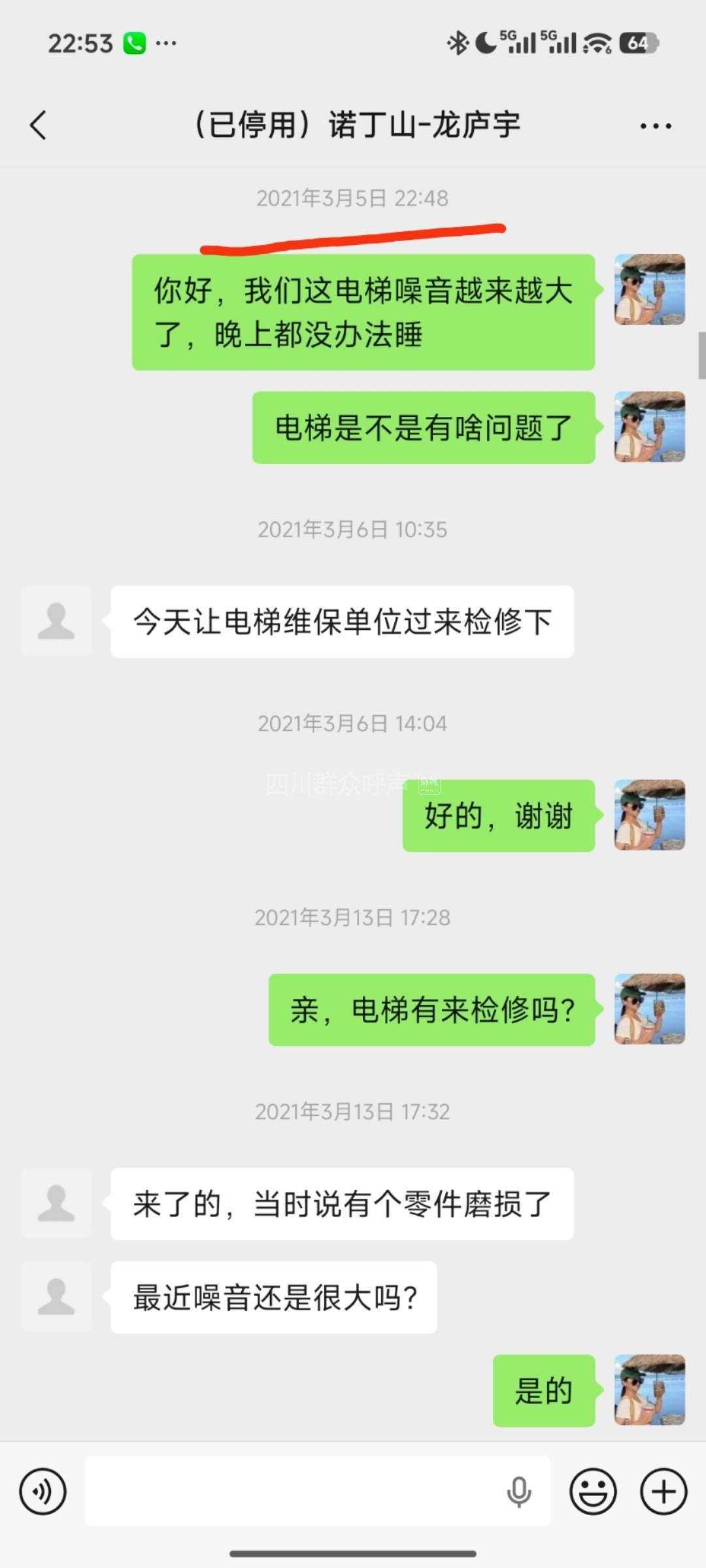Open my avatar beside 电梯是不是有啥问题了
This screenshot has width=706, height=1568.
point(649,427)
